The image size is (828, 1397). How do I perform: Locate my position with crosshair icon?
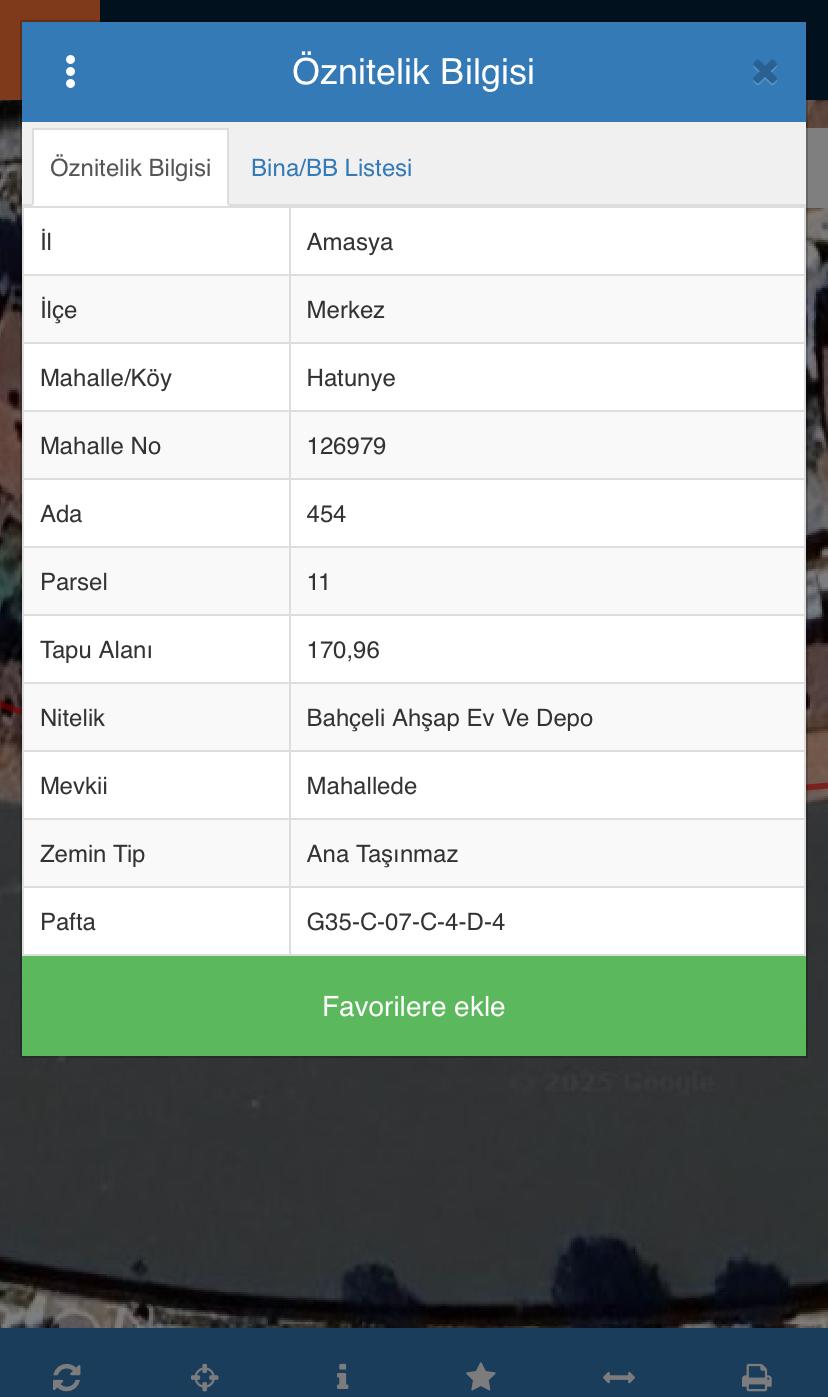click(x=204, y=1377)
